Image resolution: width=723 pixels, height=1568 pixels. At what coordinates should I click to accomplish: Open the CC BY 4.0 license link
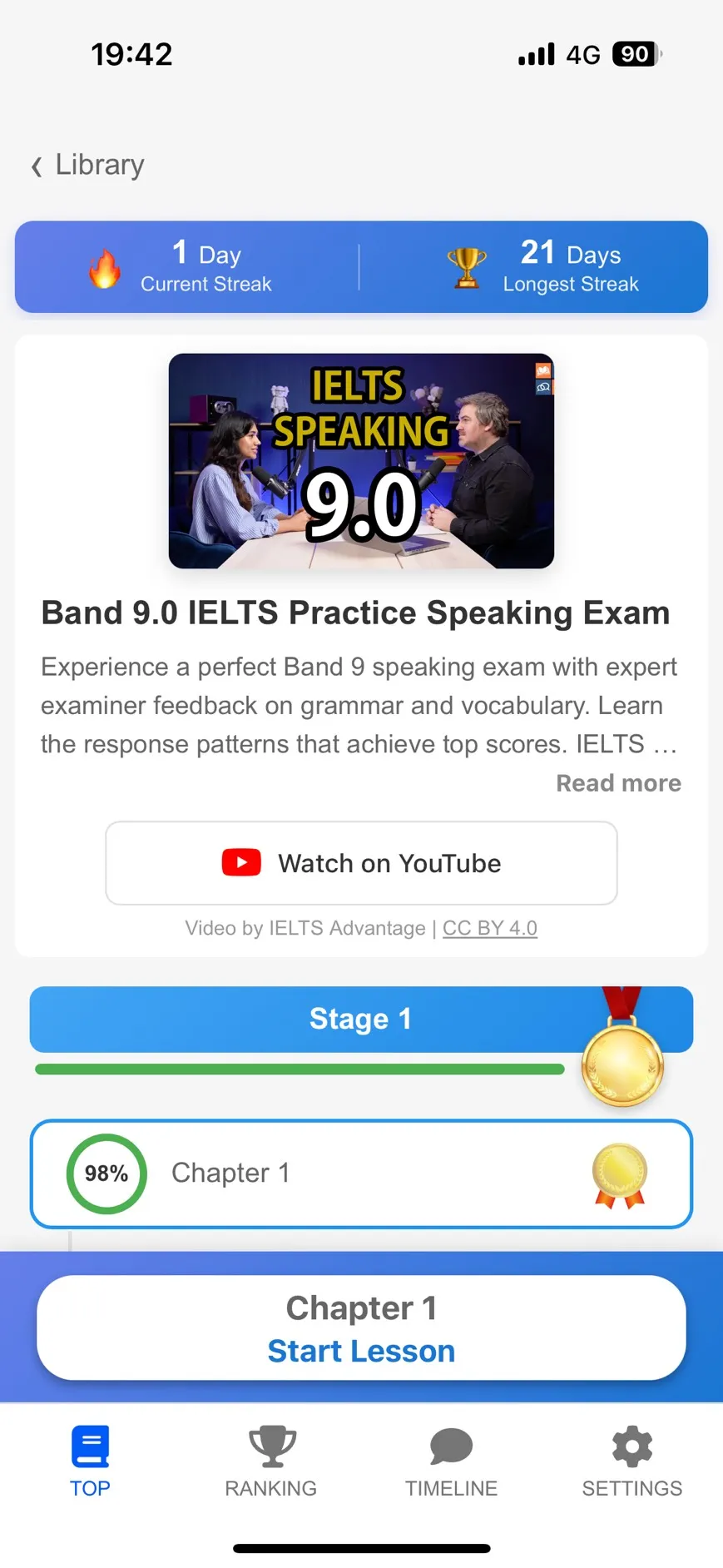[489, 927]
